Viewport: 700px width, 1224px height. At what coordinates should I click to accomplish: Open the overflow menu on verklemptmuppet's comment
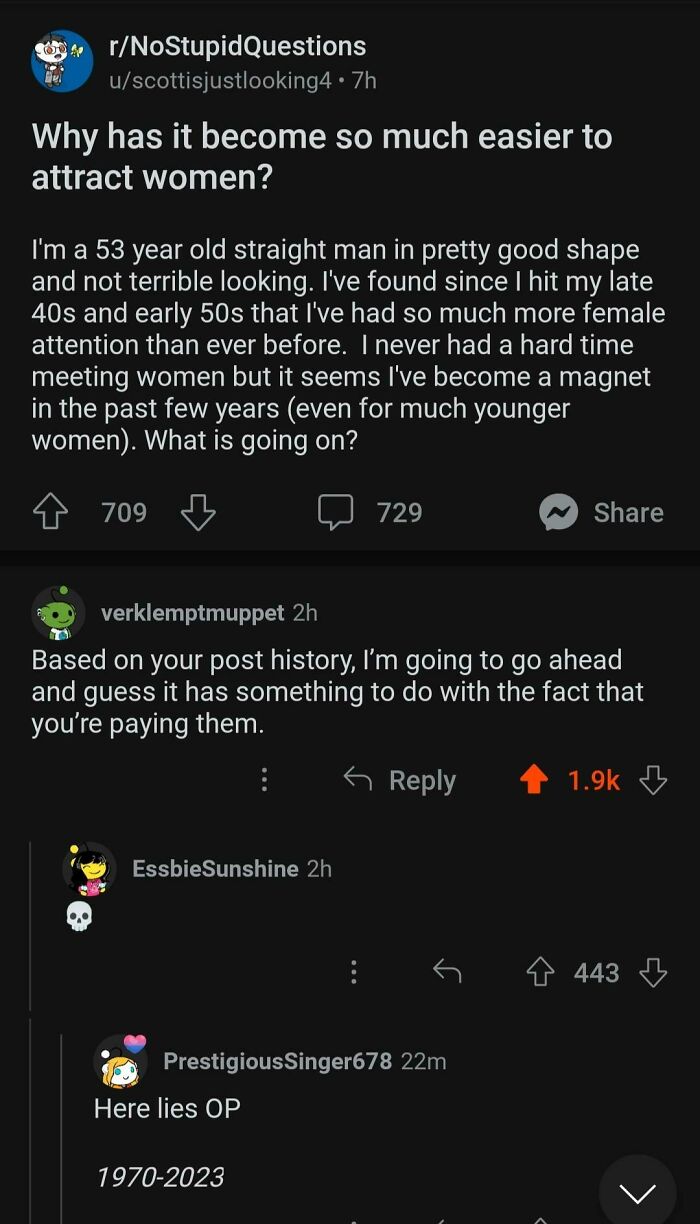tap(264, 780)
